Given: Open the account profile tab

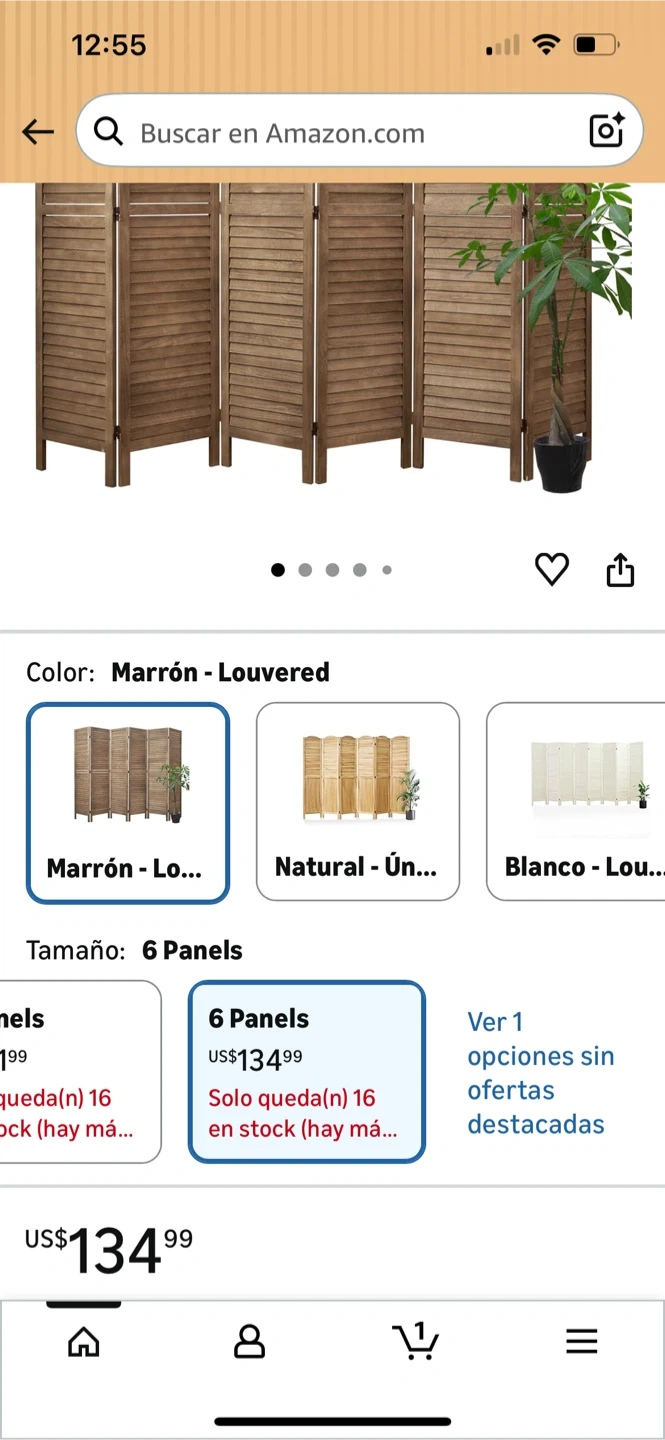Looking at the screenshot, I should 249,1341.
